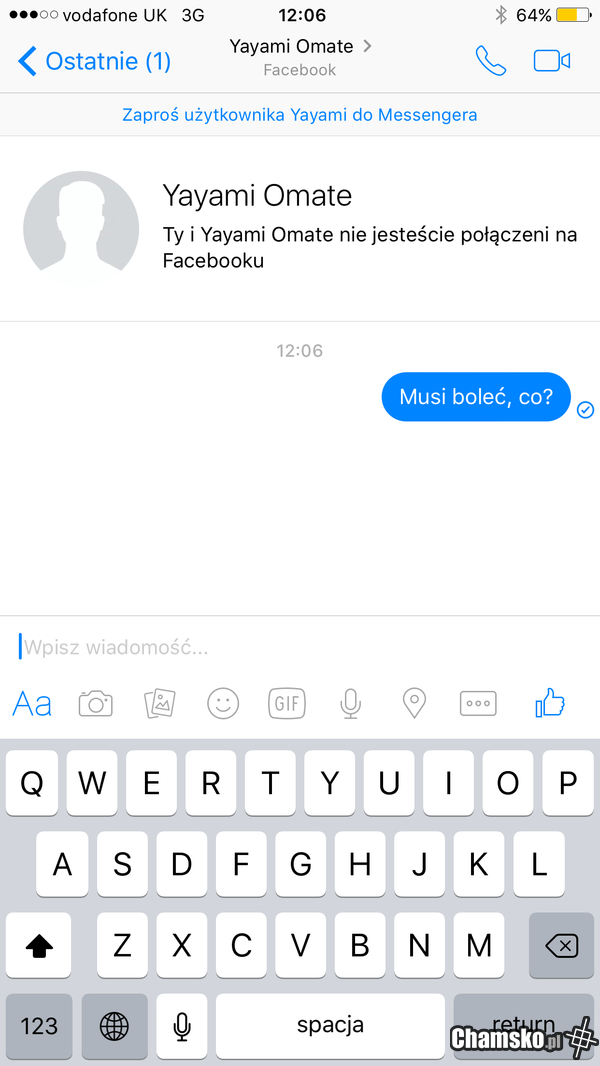Viewport: 600px width, 1066px height.
Task: Open the photo gallery picker
Action: tap(160, 704)
